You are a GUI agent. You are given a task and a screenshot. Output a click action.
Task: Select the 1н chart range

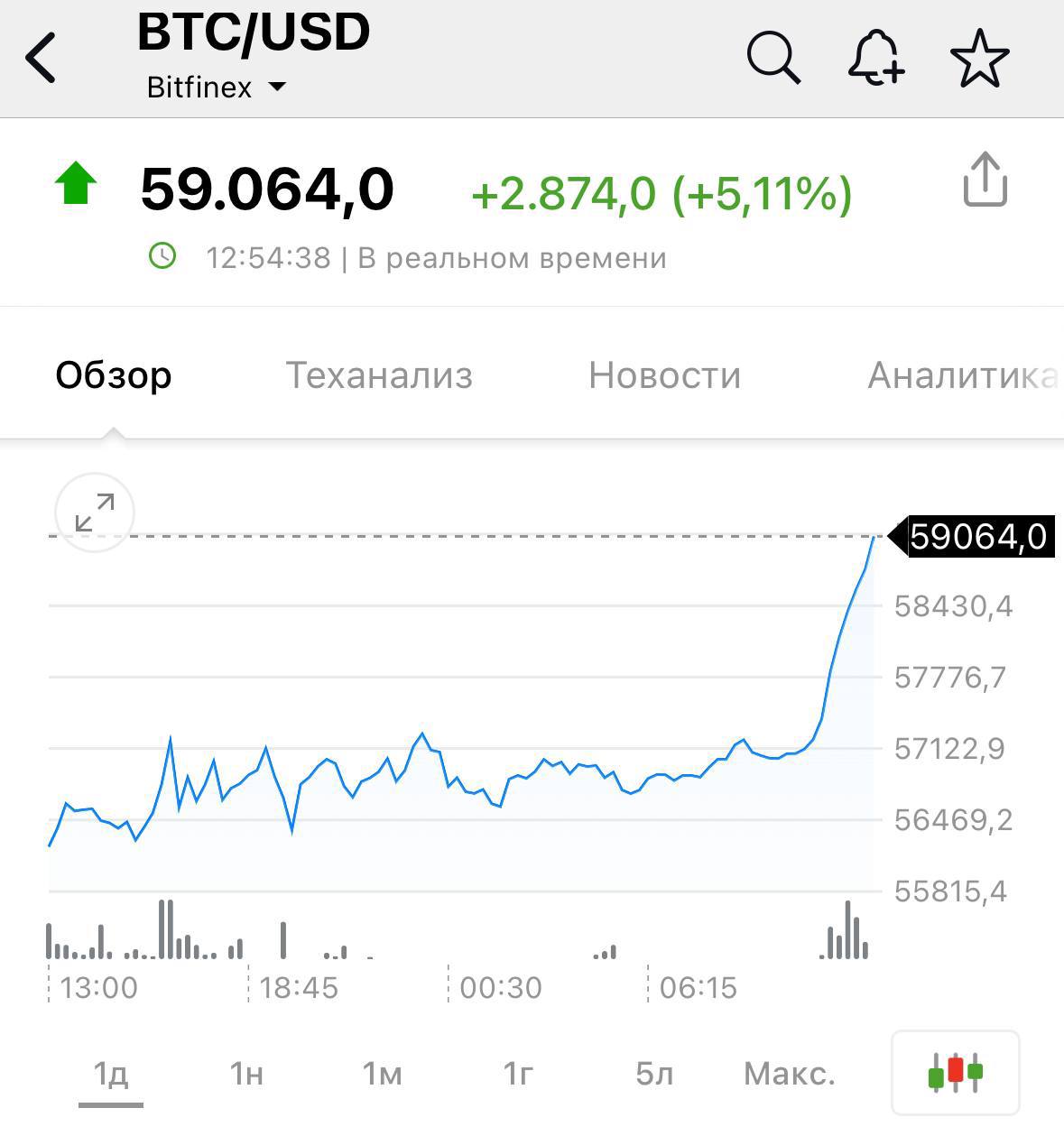coord(246,1074)
